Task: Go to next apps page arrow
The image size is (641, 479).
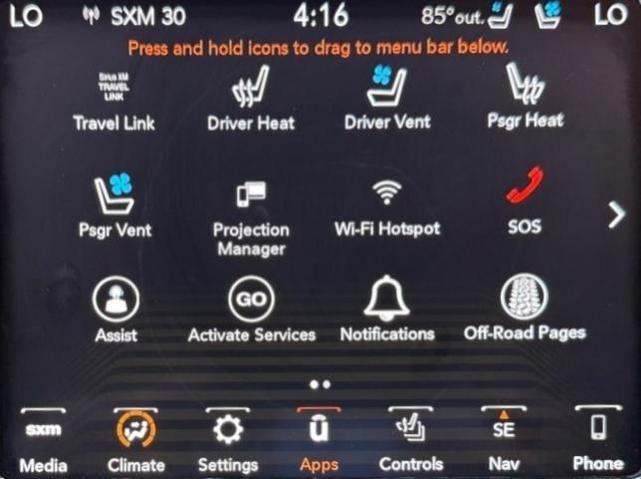Action: pos(617,214)
